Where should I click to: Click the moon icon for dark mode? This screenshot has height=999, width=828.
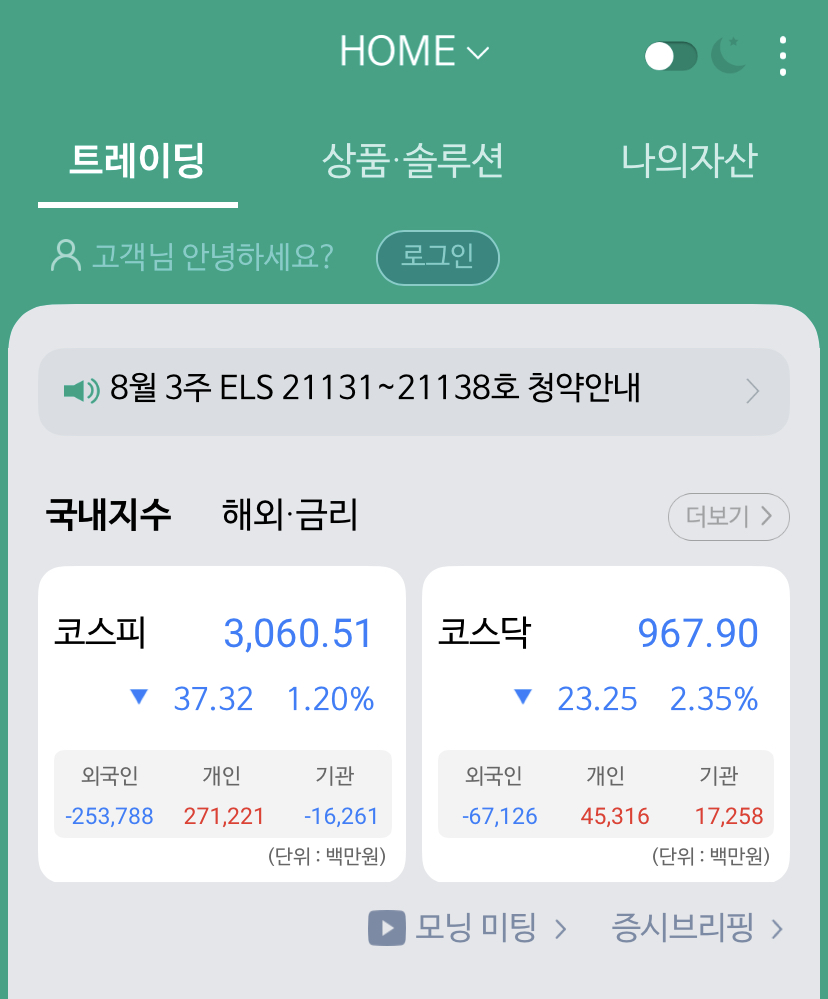(729, 55)
